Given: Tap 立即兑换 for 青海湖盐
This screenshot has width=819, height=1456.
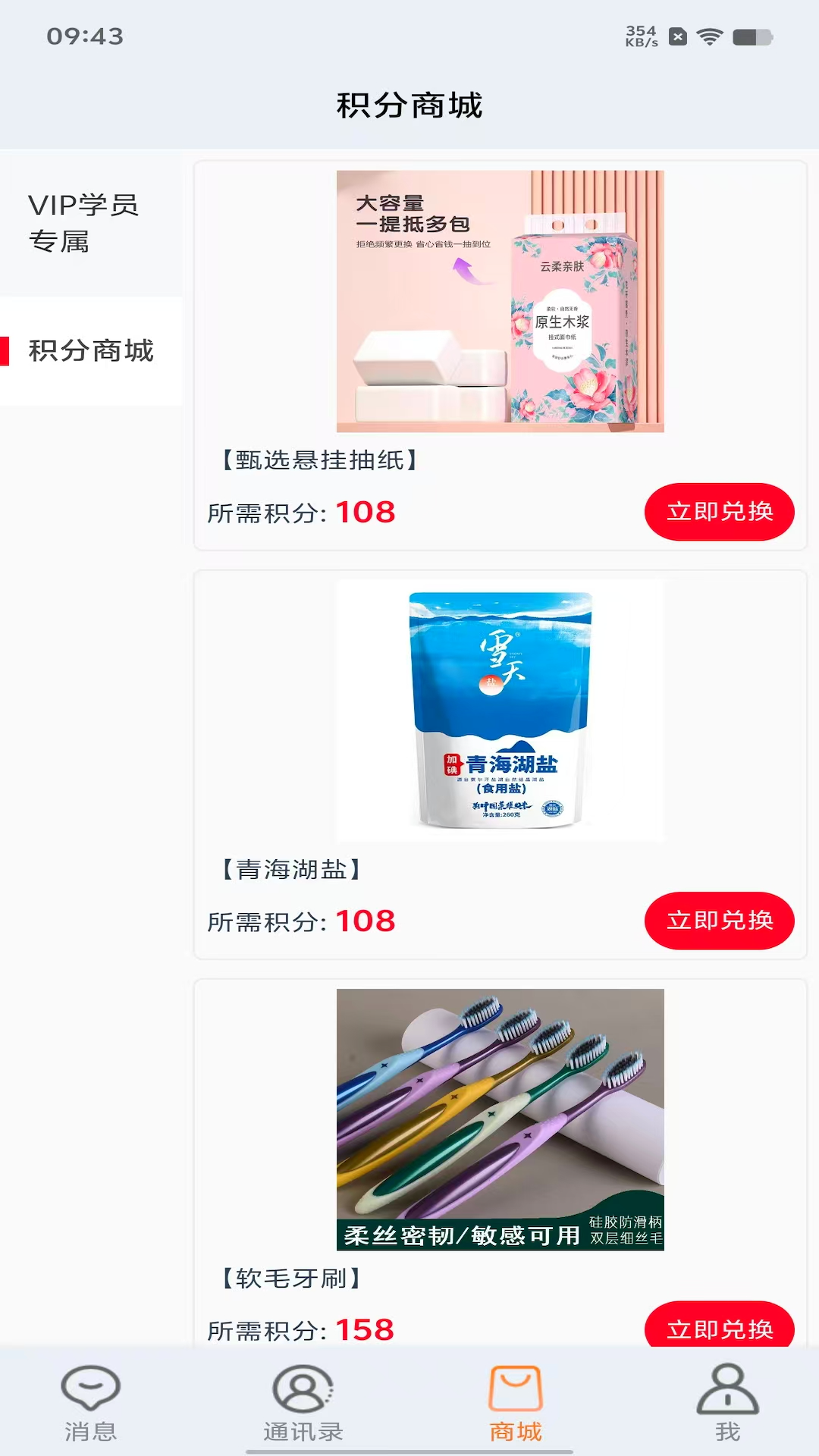Looking at the screenshot, I should (719, 921).
